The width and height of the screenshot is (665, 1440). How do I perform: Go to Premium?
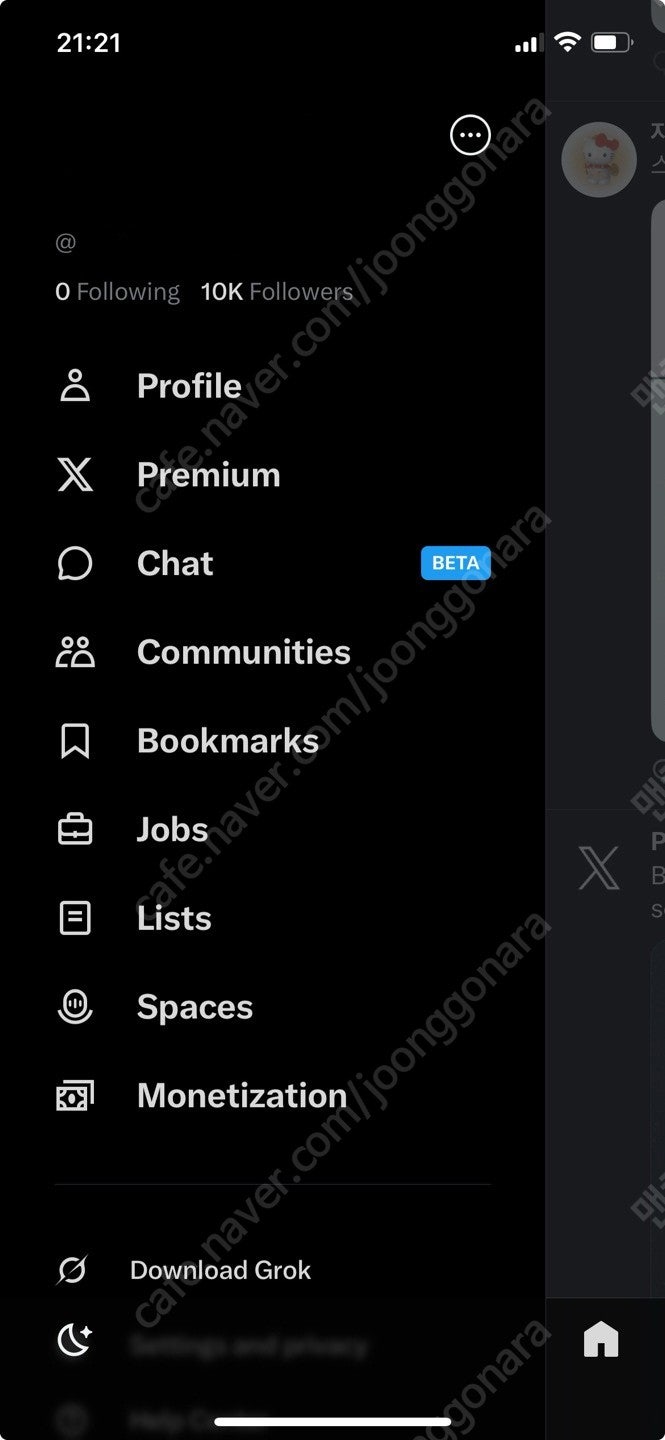(x=273, y=475)
